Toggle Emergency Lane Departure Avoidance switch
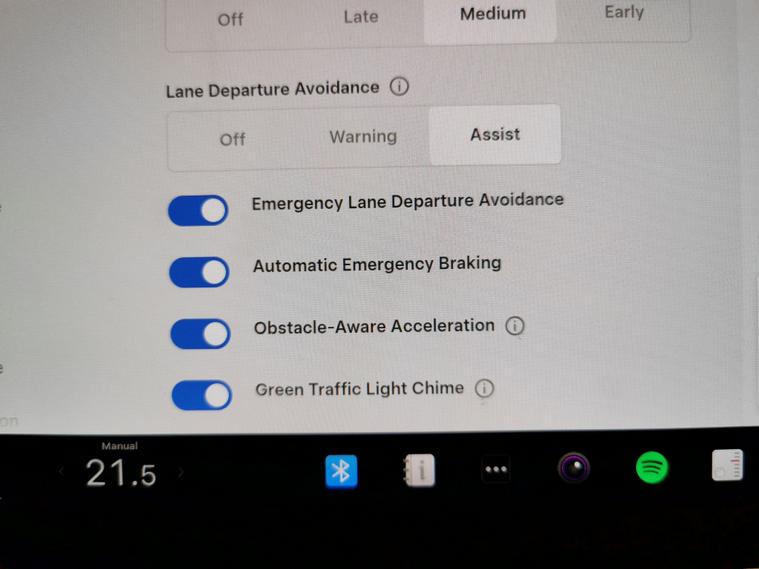Screen dimensions: 759x569 click(x=198, y=210)
